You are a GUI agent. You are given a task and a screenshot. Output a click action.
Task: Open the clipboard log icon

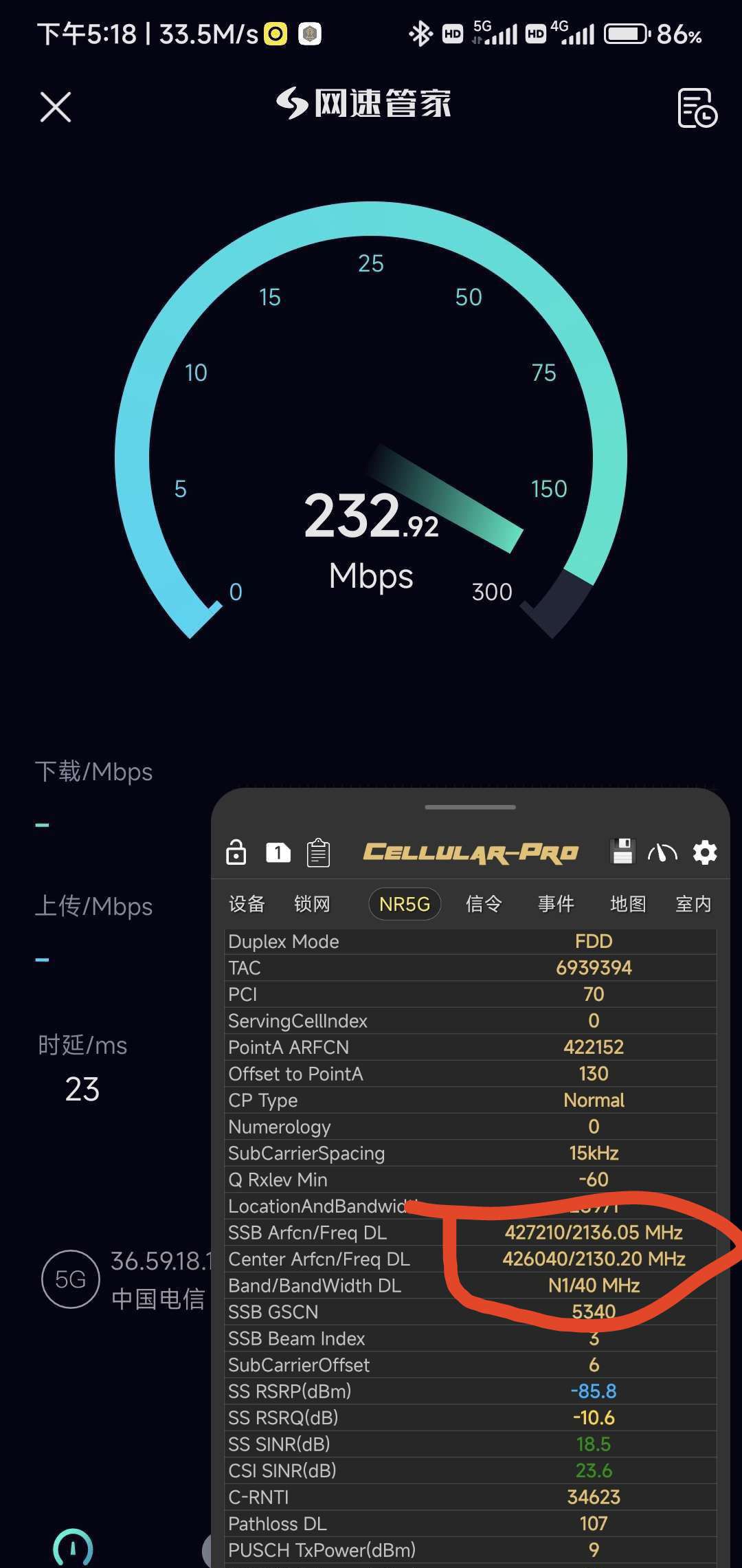click(x=317, y=852)
